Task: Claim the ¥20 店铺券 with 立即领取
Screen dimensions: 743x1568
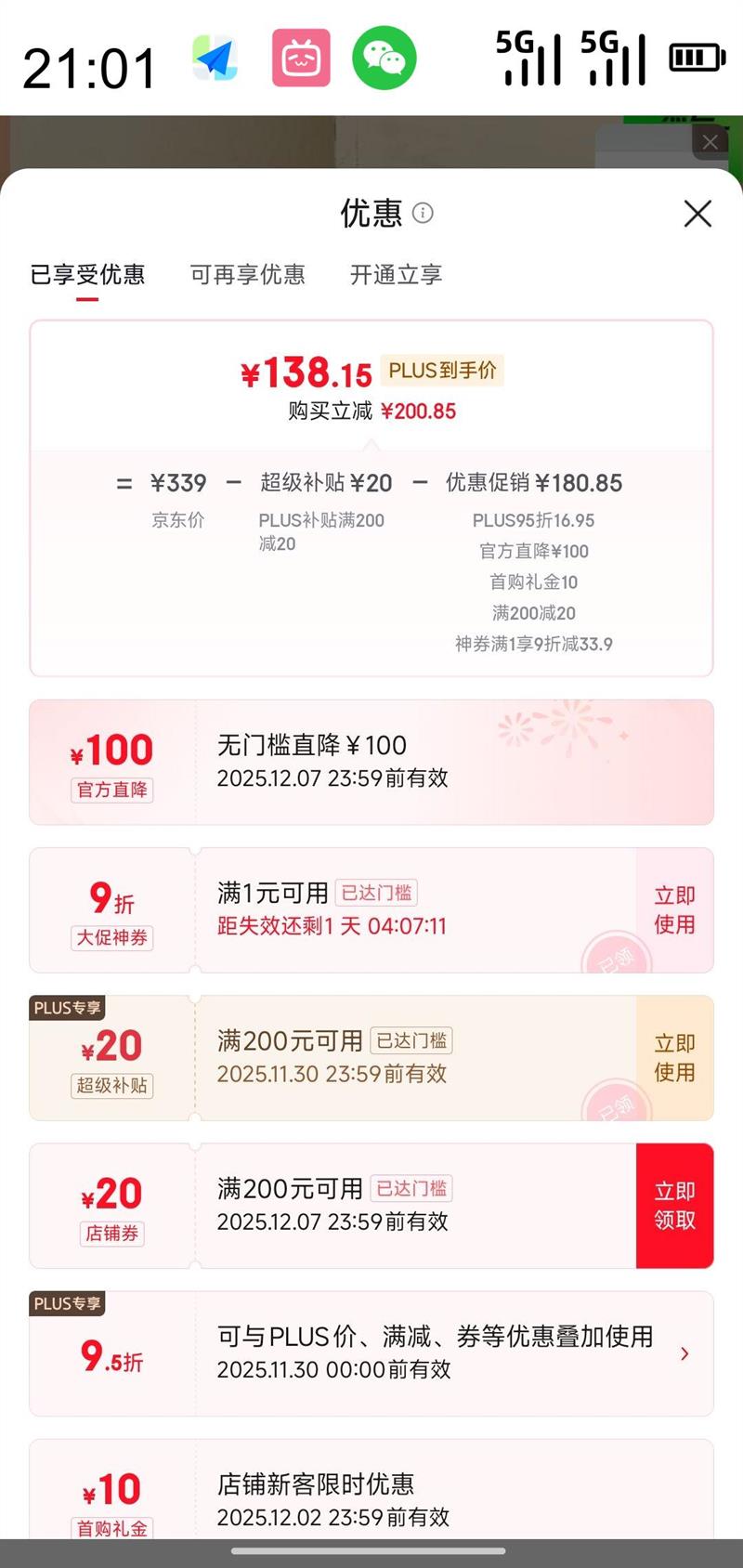Action: point(674,1206)
